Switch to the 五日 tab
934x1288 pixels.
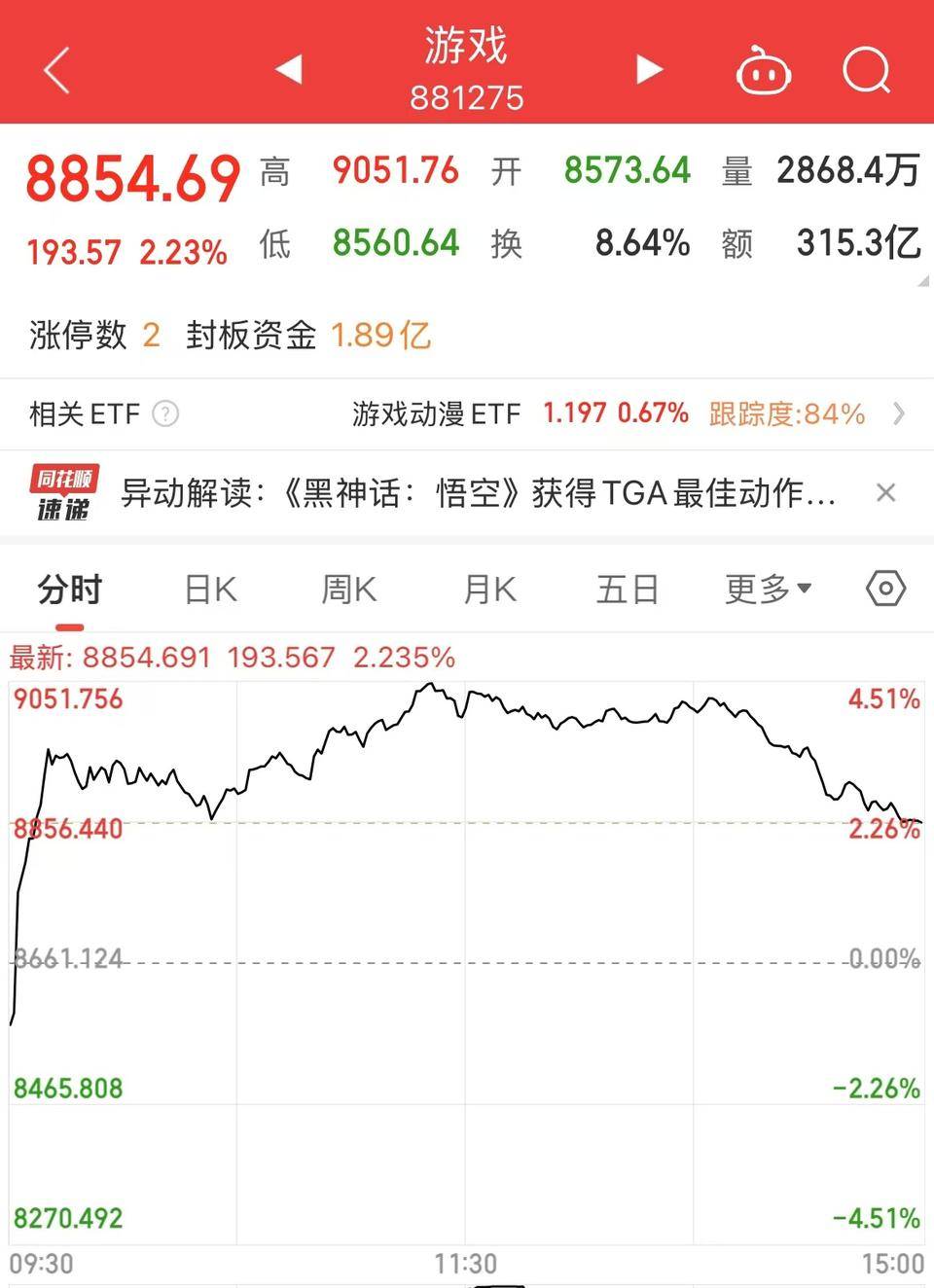(x=628, y=589)
